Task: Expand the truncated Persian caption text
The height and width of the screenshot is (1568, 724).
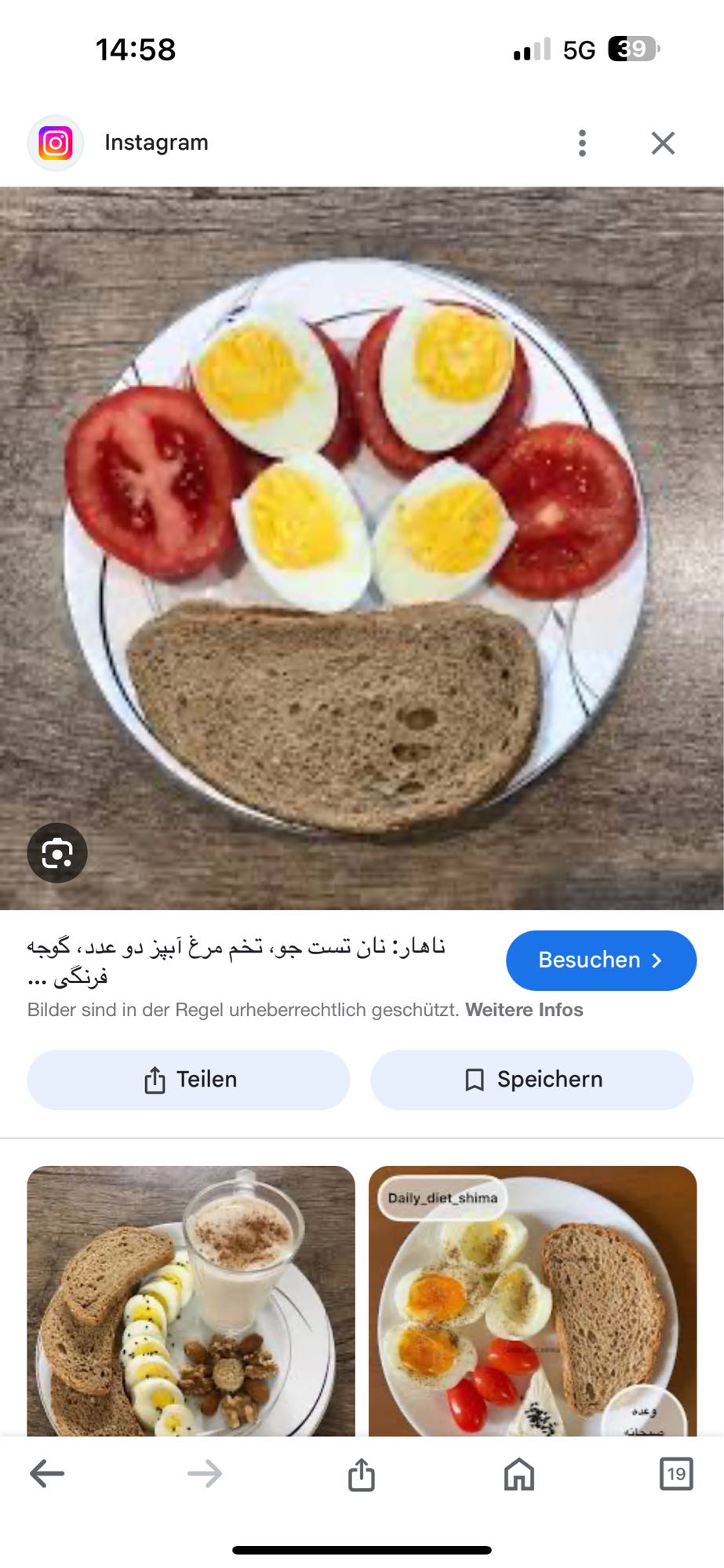Action: coord(235,960)
